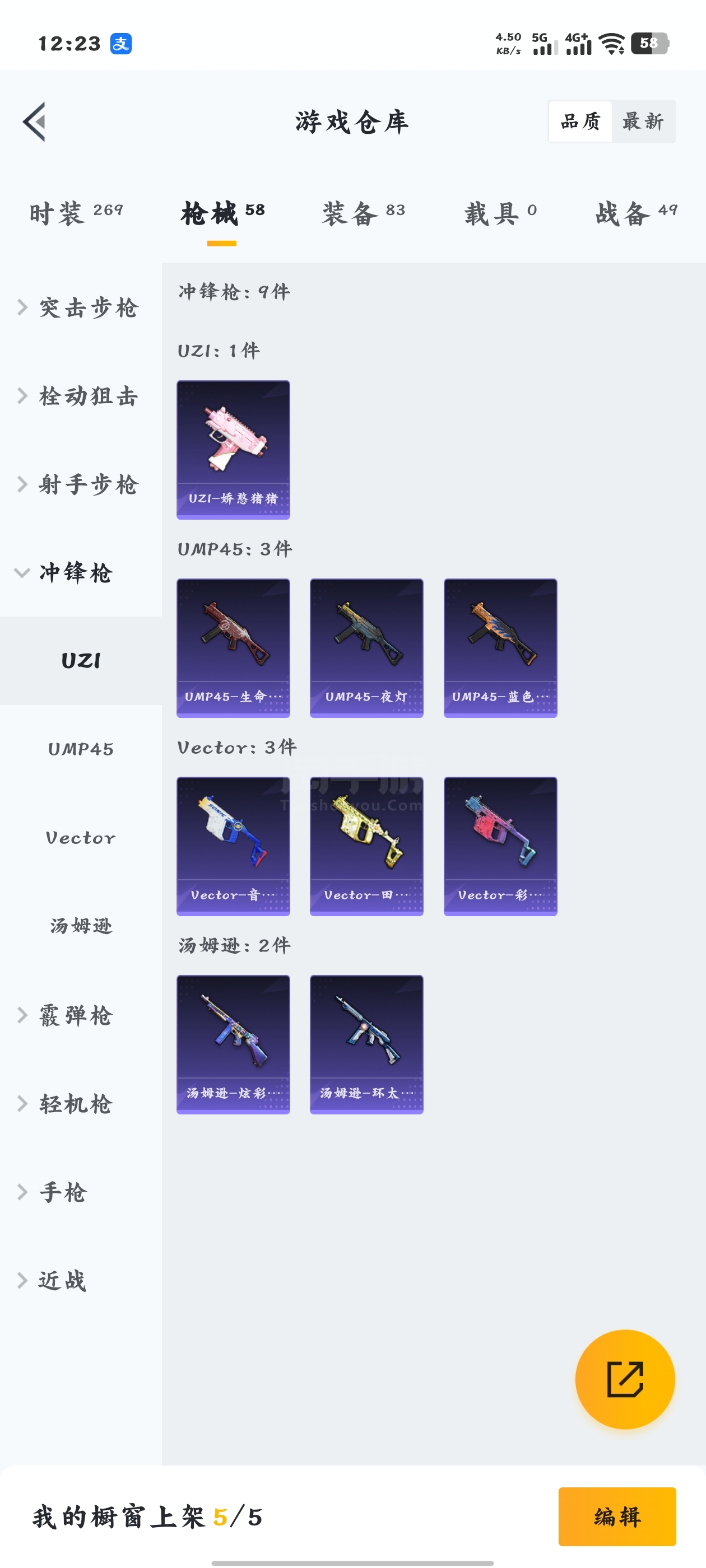The image size is (706, 1568).
Task: Expand the 突击步枪 category
Action: click(79, 307)
